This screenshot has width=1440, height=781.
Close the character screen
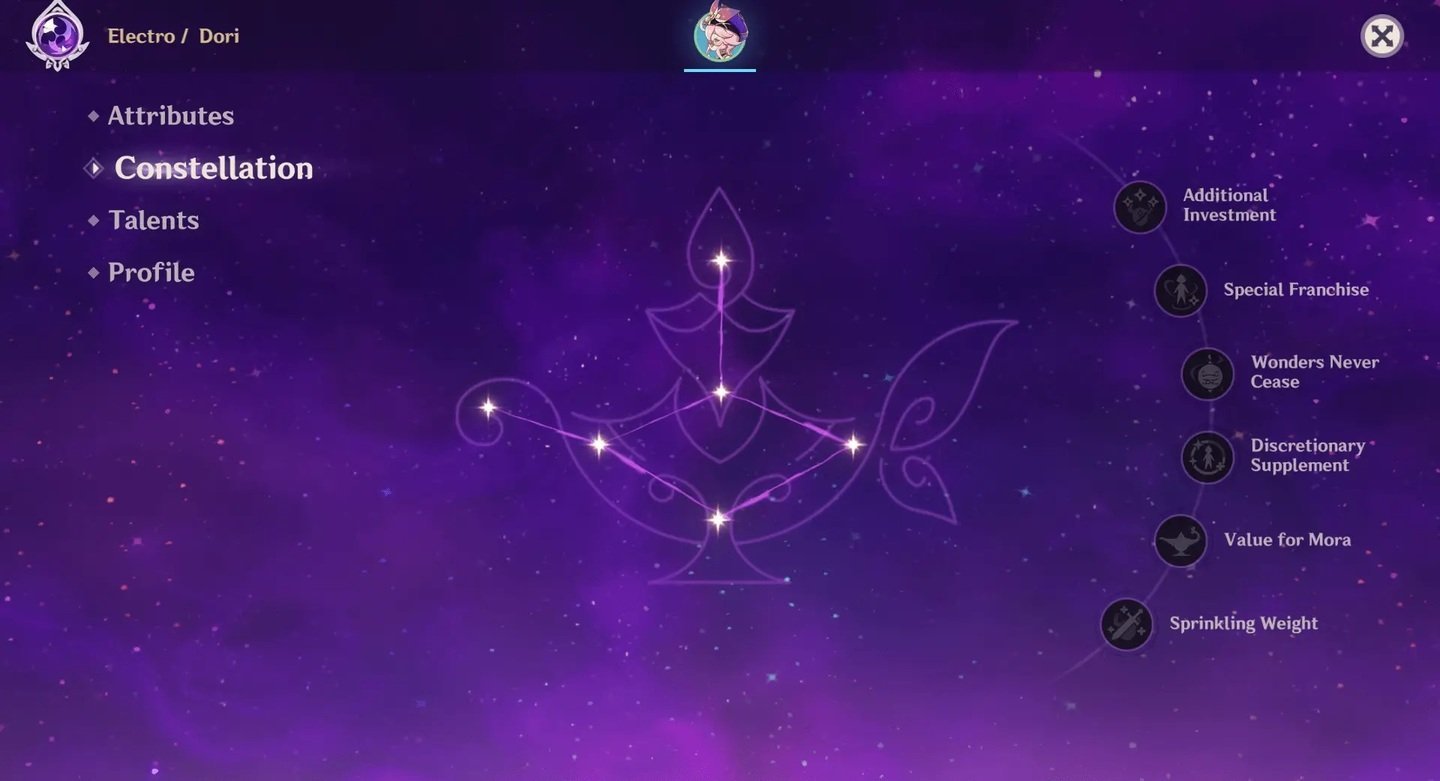(1382, 37)
